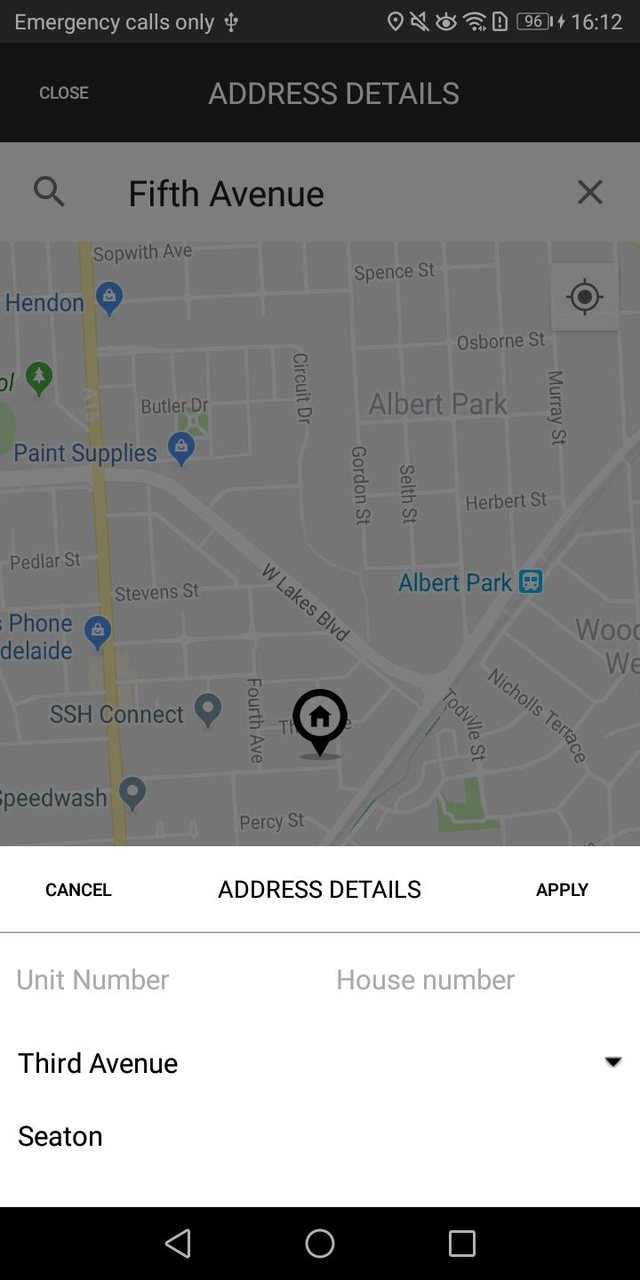
Task: Enter the House number field
Action: (x=480, y=979)
